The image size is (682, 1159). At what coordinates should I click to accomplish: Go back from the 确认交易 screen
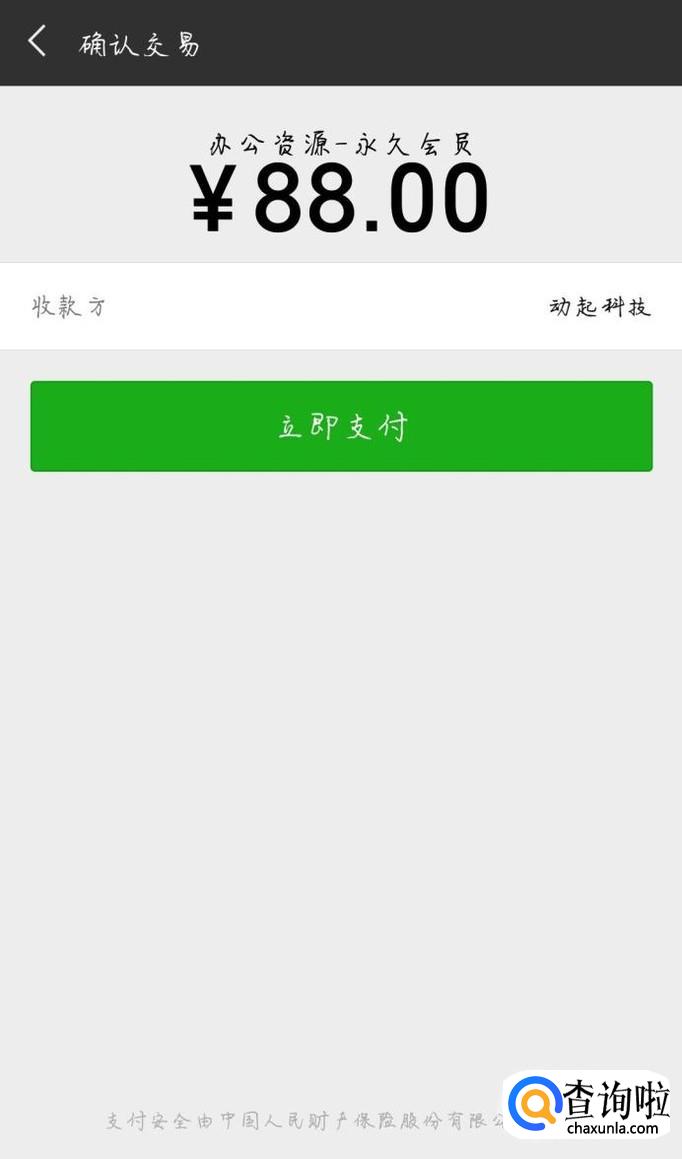pos(37,42)
